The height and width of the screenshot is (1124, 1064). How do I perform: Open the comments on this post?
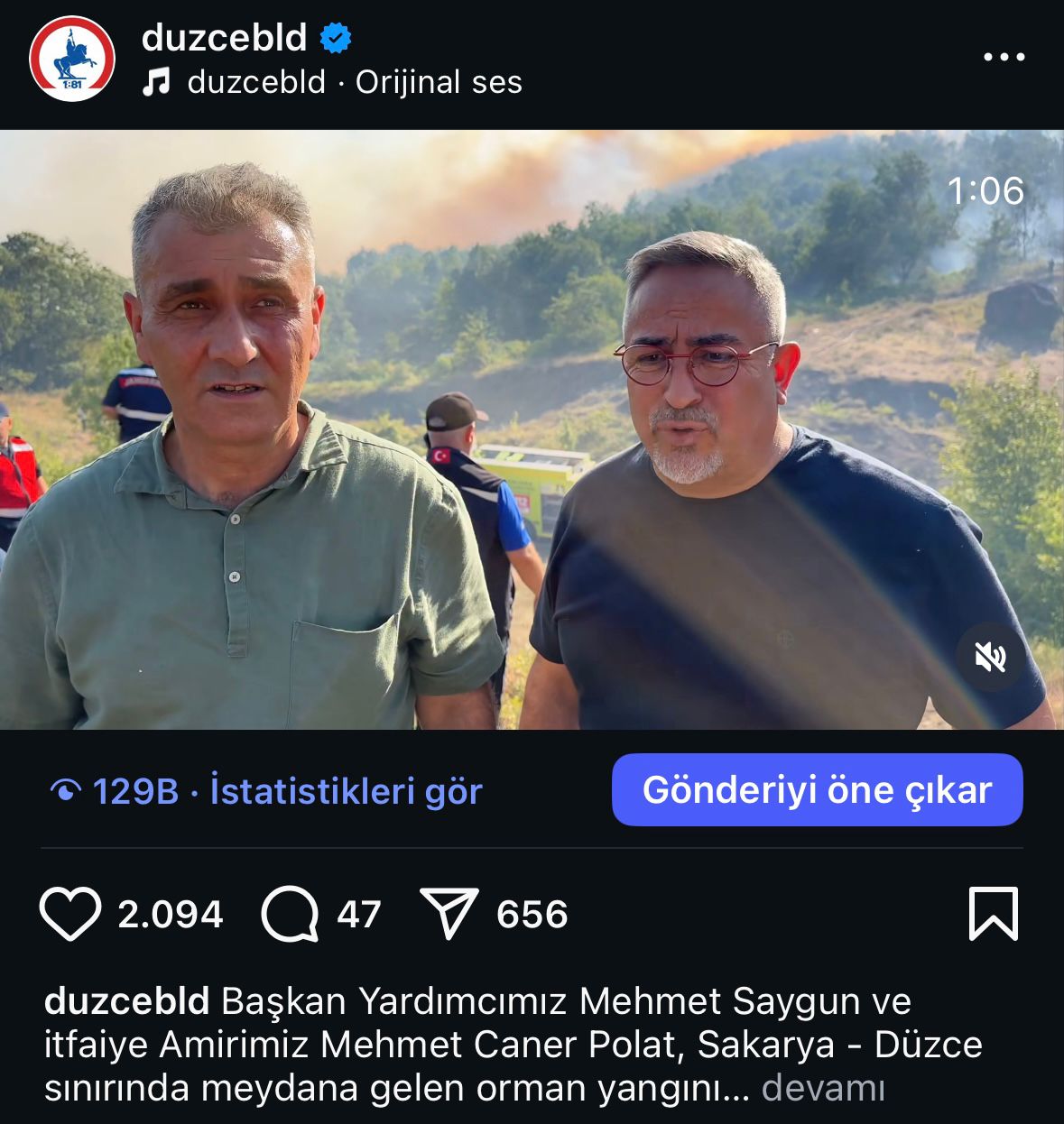click(x=290, y=914)
